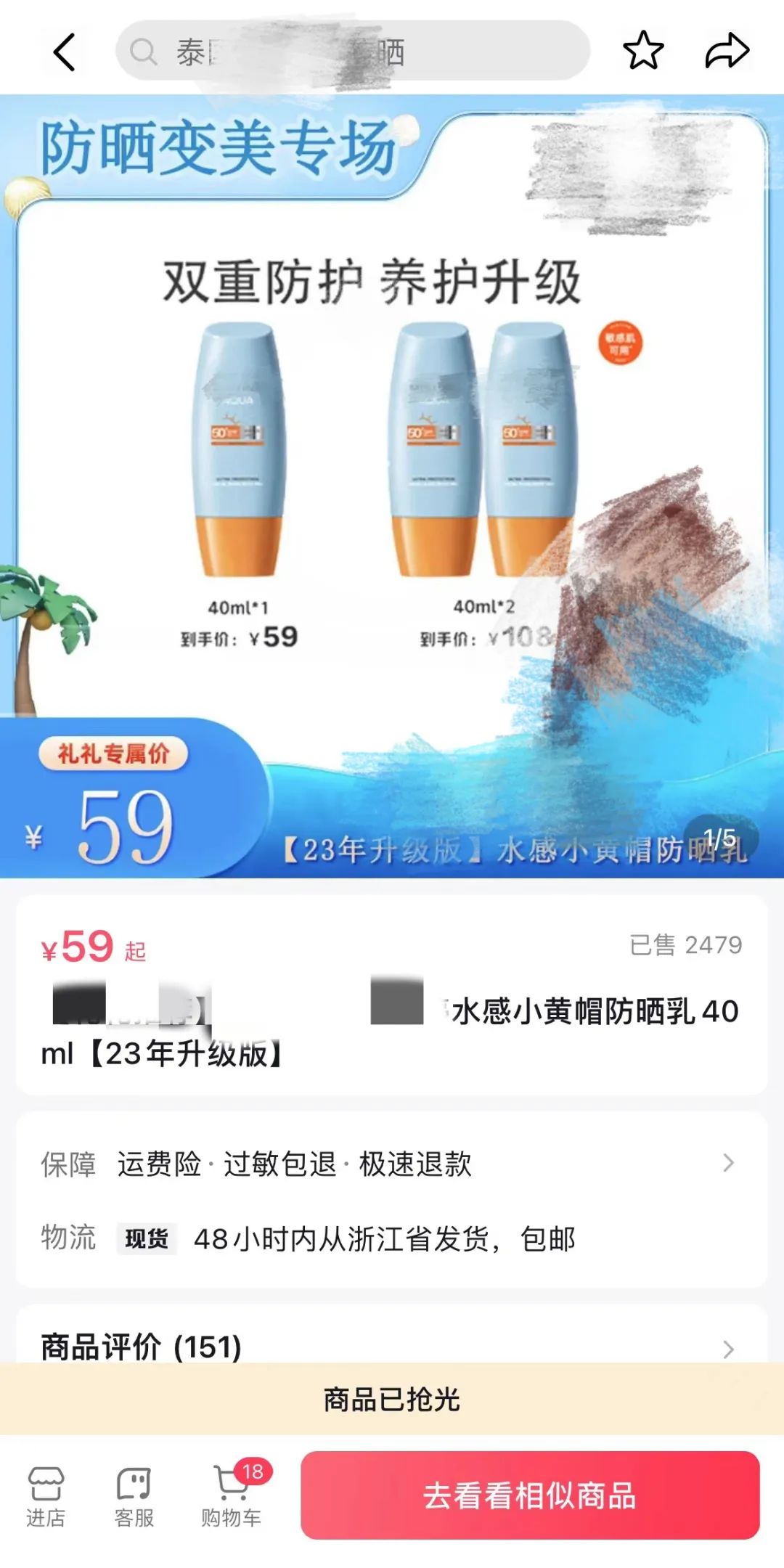784x1568 pixels.
Task: Open the 保障 guarantee details row
Action: click(x=391, y=1164)
